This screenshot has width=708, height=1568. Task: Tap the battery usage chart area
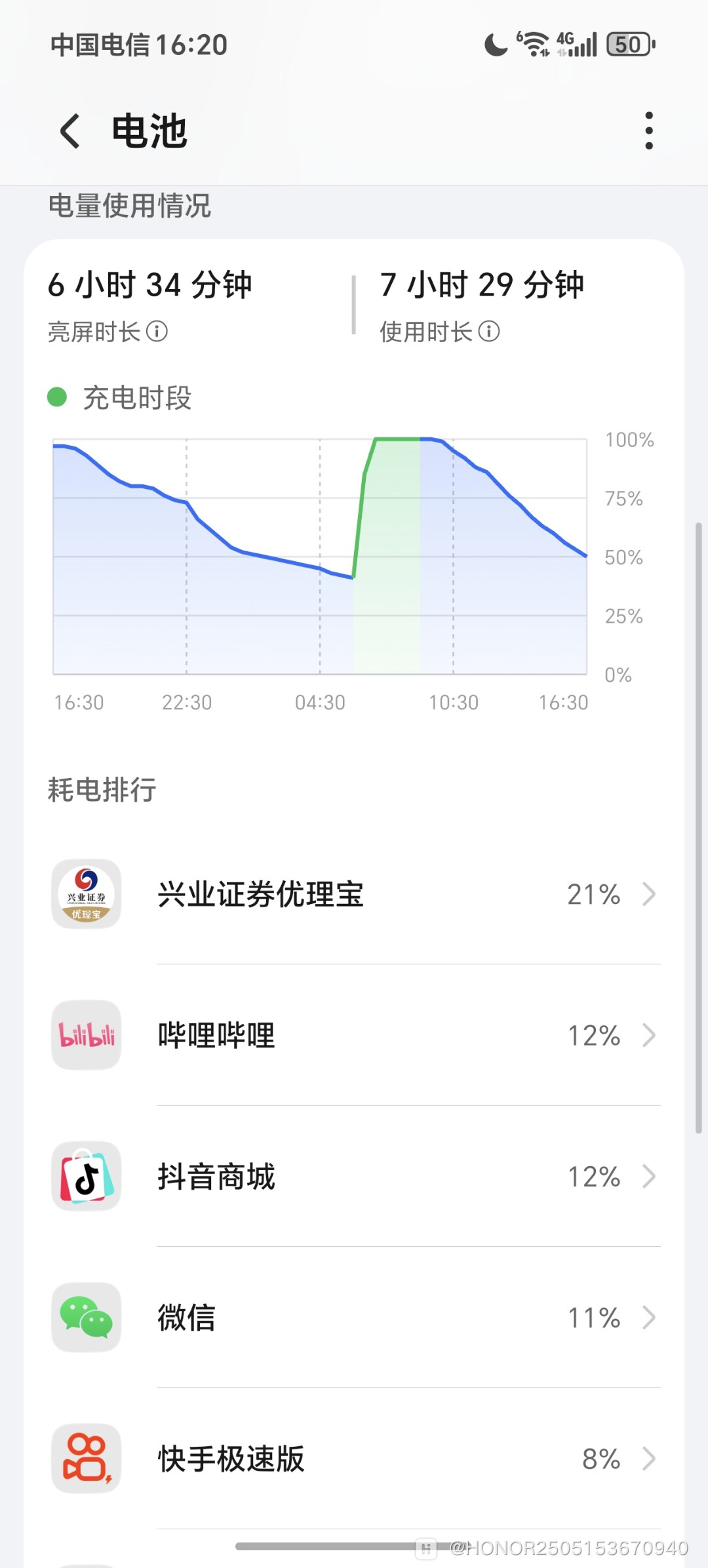coord(321,557)
